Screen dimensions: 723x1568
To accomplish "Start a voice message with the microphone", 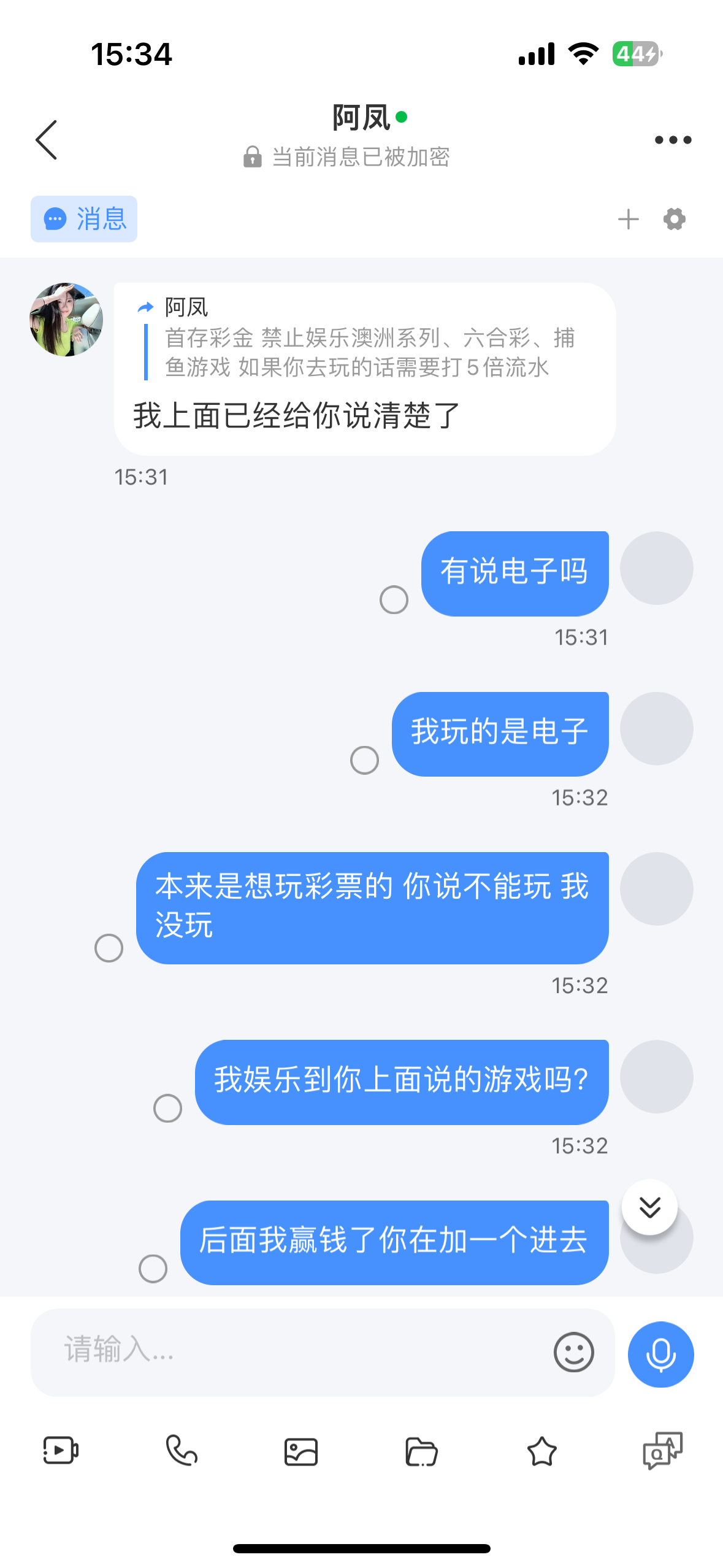I will click(x=660, y=1354).
